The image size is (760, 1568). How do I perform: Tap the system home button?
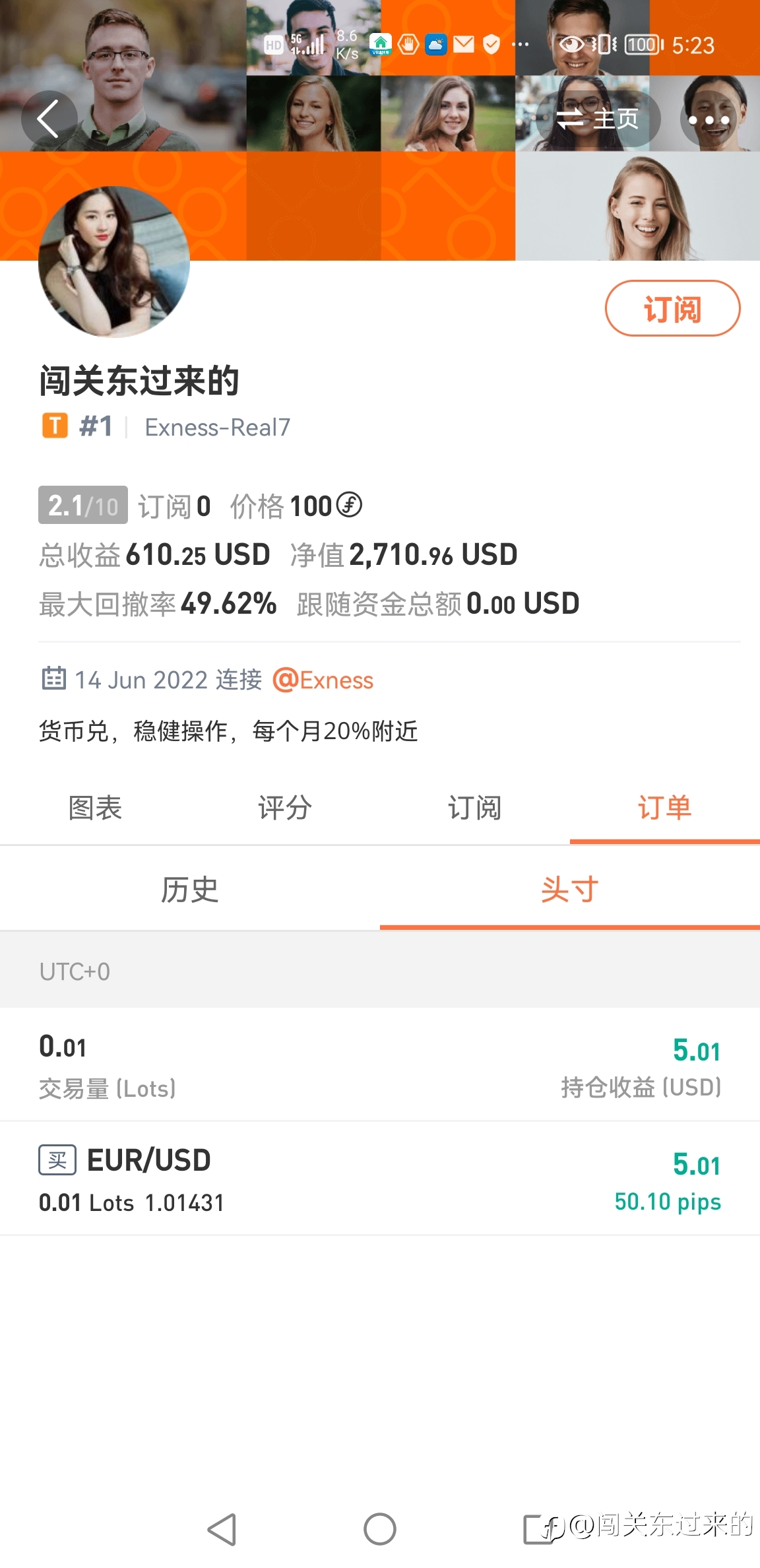pyautogui.click(x=380, y=1529)
